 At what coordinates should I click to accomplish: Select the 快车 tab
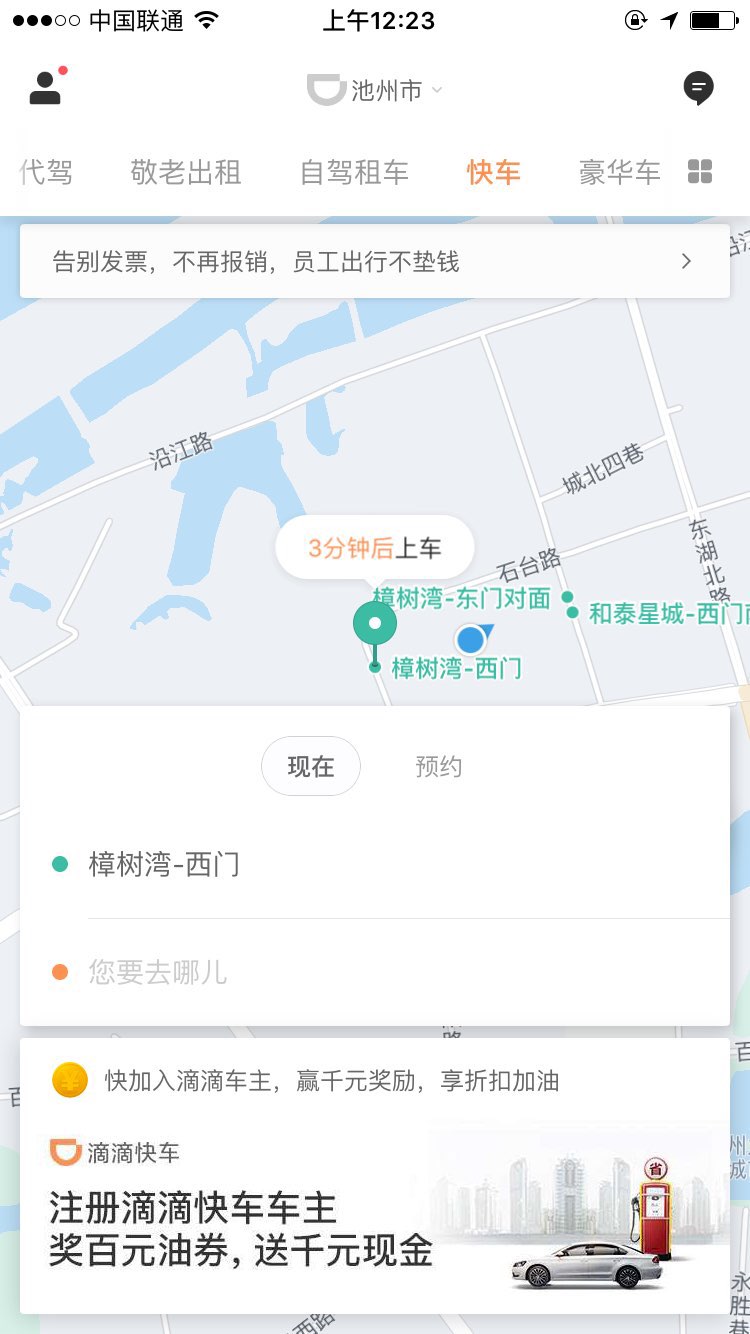[x=494, y=172]
